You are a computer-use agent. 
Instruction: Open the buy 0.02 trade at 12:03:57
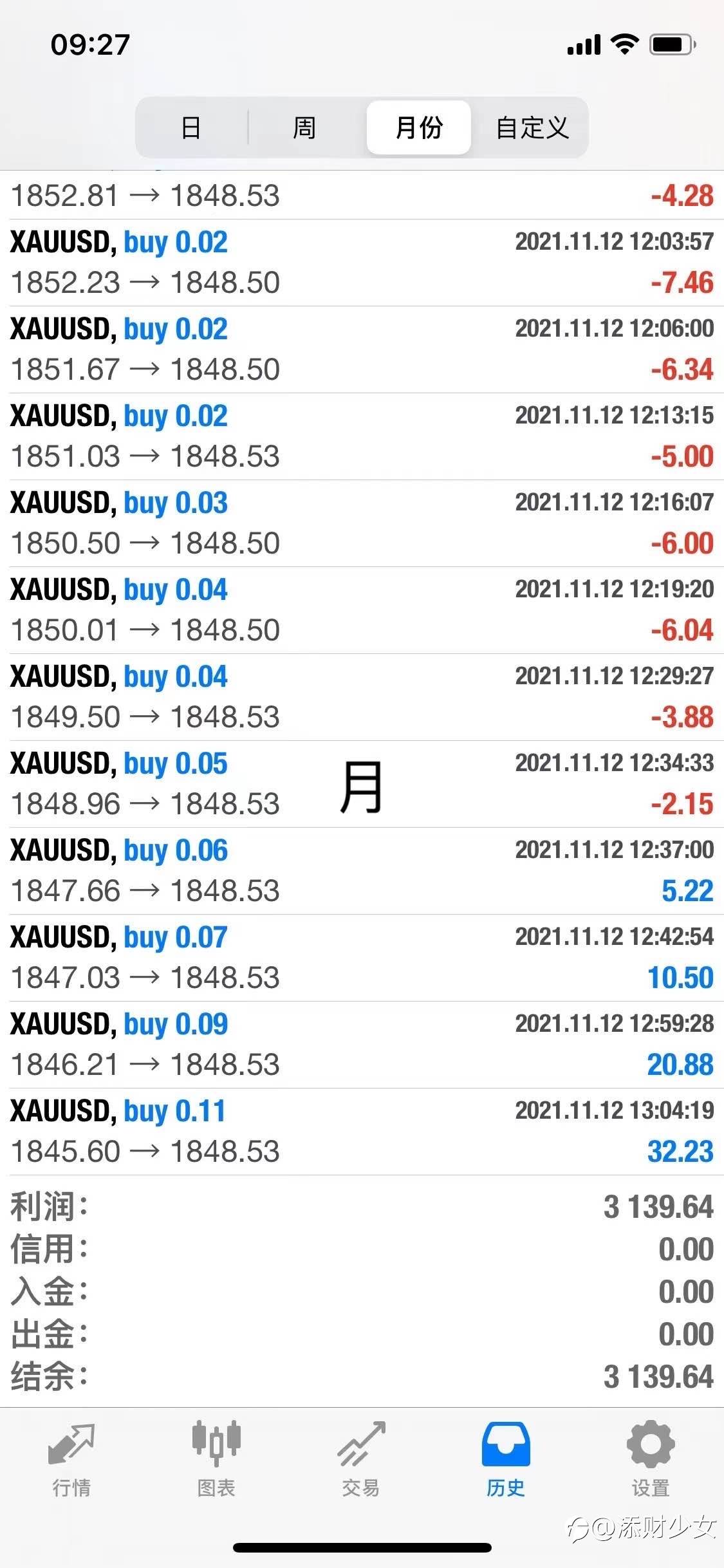coord(362,263)
